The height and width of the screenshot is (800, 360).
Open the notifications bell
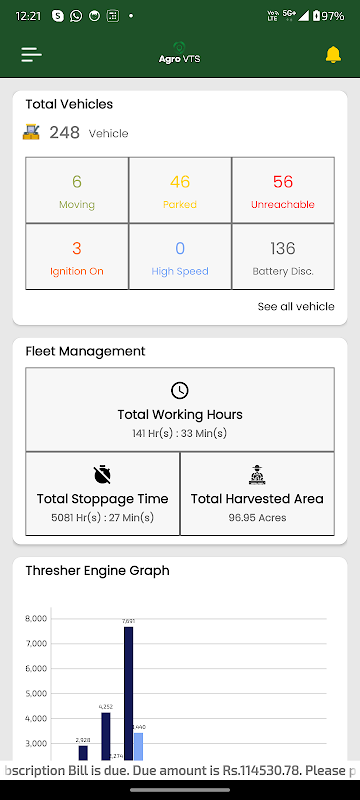pyautogui.click(x=333, y=55)
